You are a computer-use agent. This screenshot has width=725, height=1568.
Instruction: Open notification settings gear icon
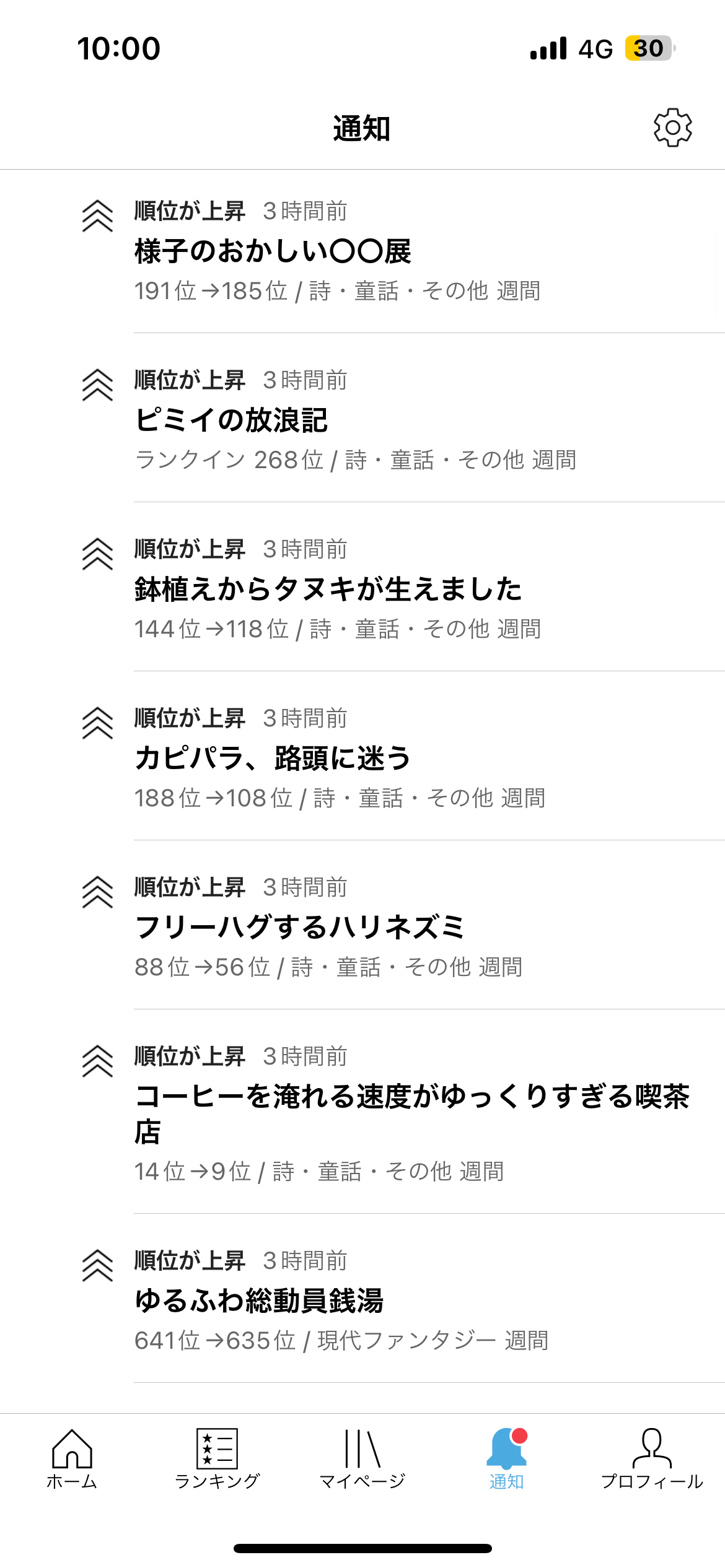672,128
